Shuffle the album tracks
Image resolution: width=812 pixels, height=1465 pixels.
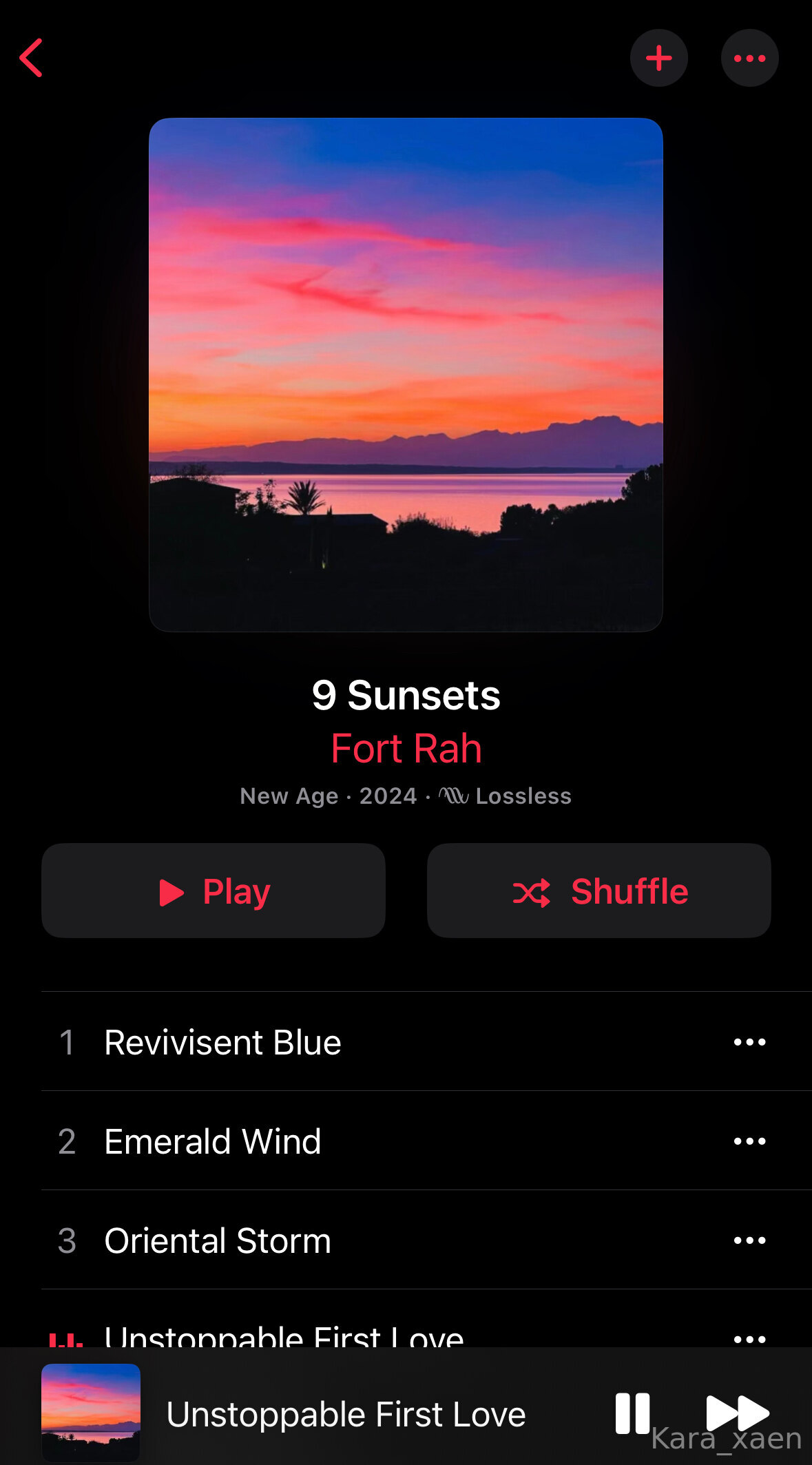[599, 891]
